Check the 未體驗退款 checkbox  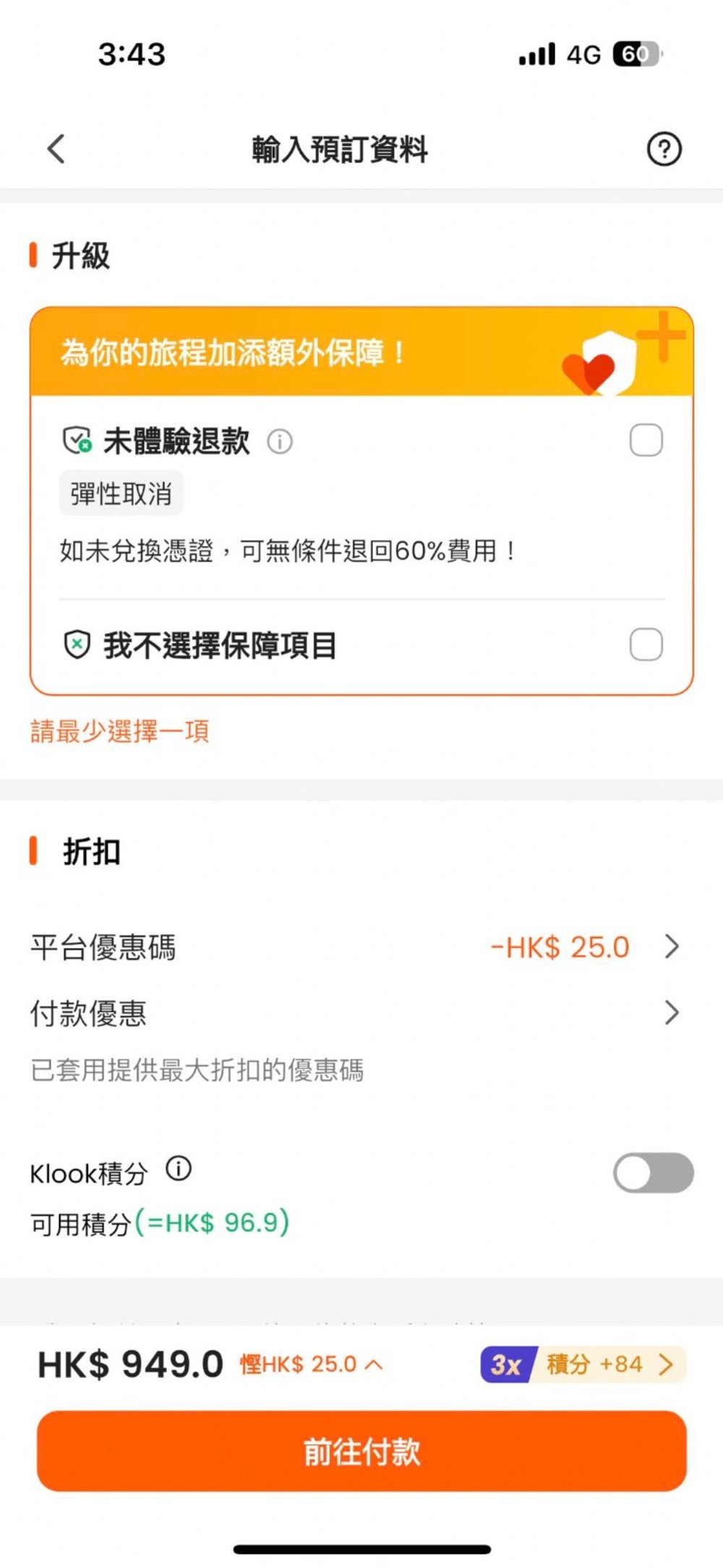click(647, 440)
